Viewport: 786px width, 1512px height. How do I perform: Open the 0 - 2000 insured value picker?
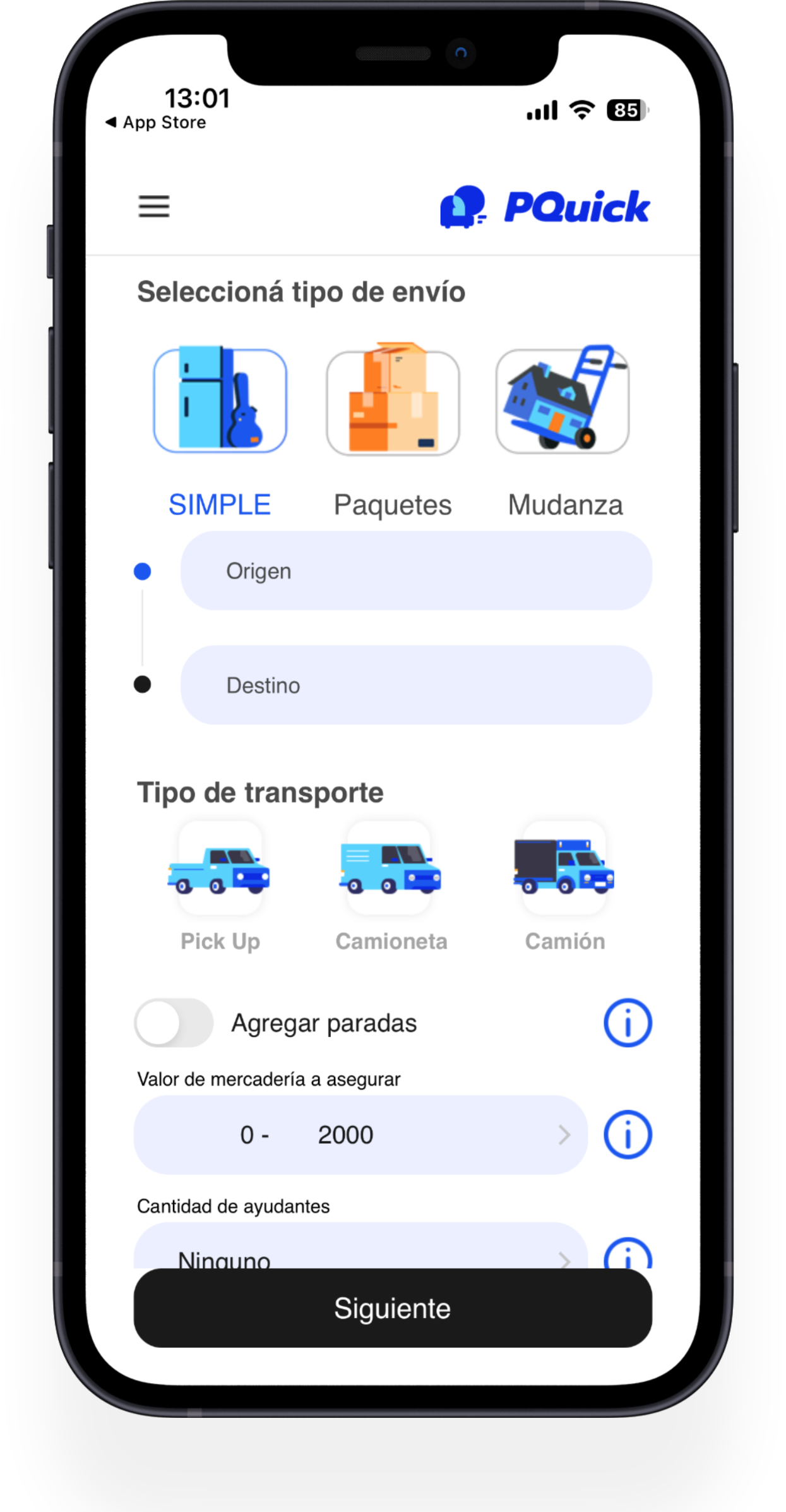coord(360,1135)
